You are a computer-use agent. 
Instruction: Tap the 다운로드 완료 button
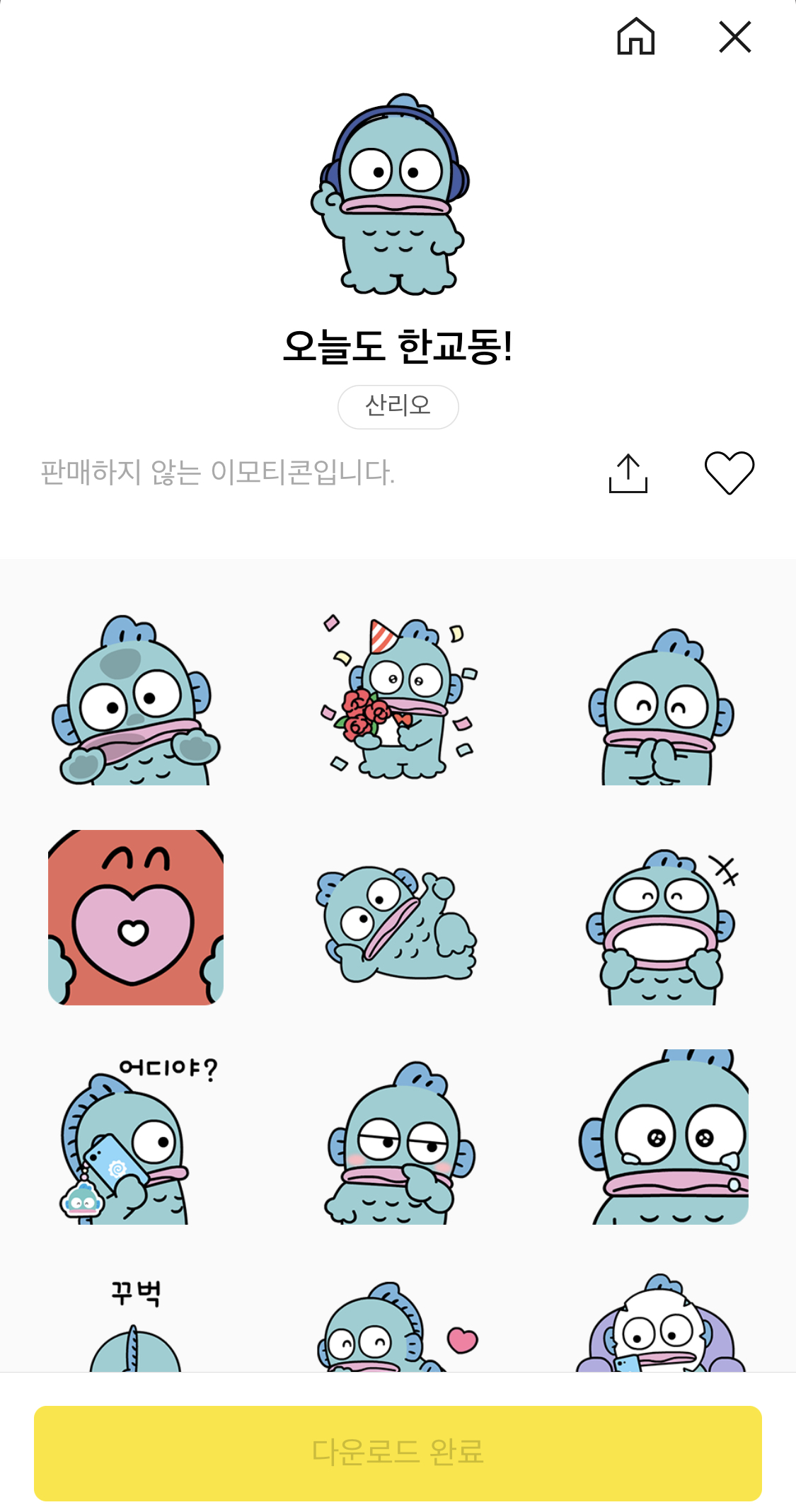pyautogui.click(x=398, y=1453)
